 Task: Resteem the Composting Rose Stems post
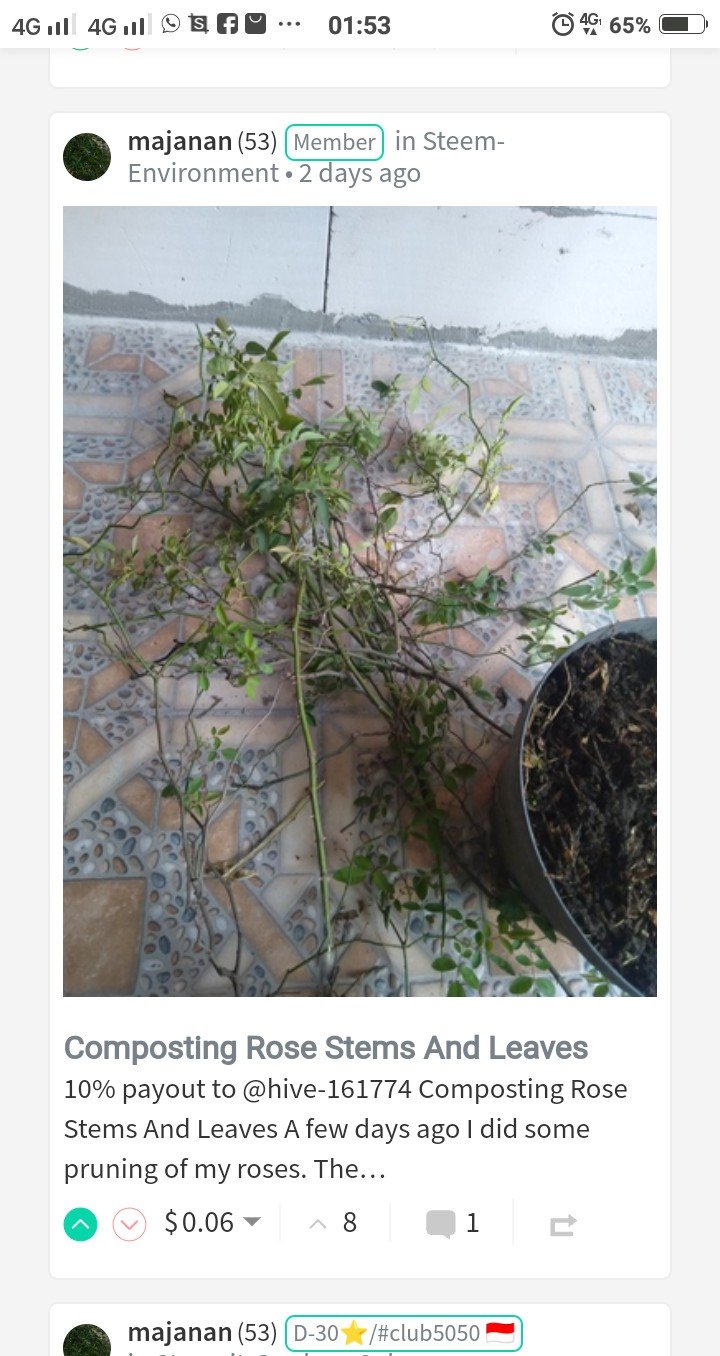[564, 1225]
